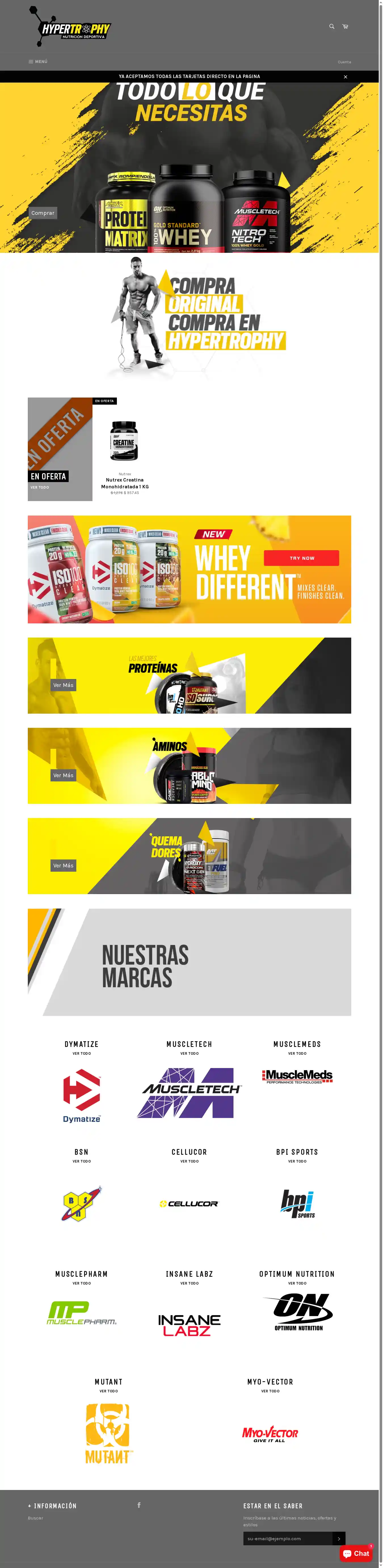The height and width of the screenshot is (1568, 383).
Task: Open the Mutant brand collection
Action: point(108,1433)
